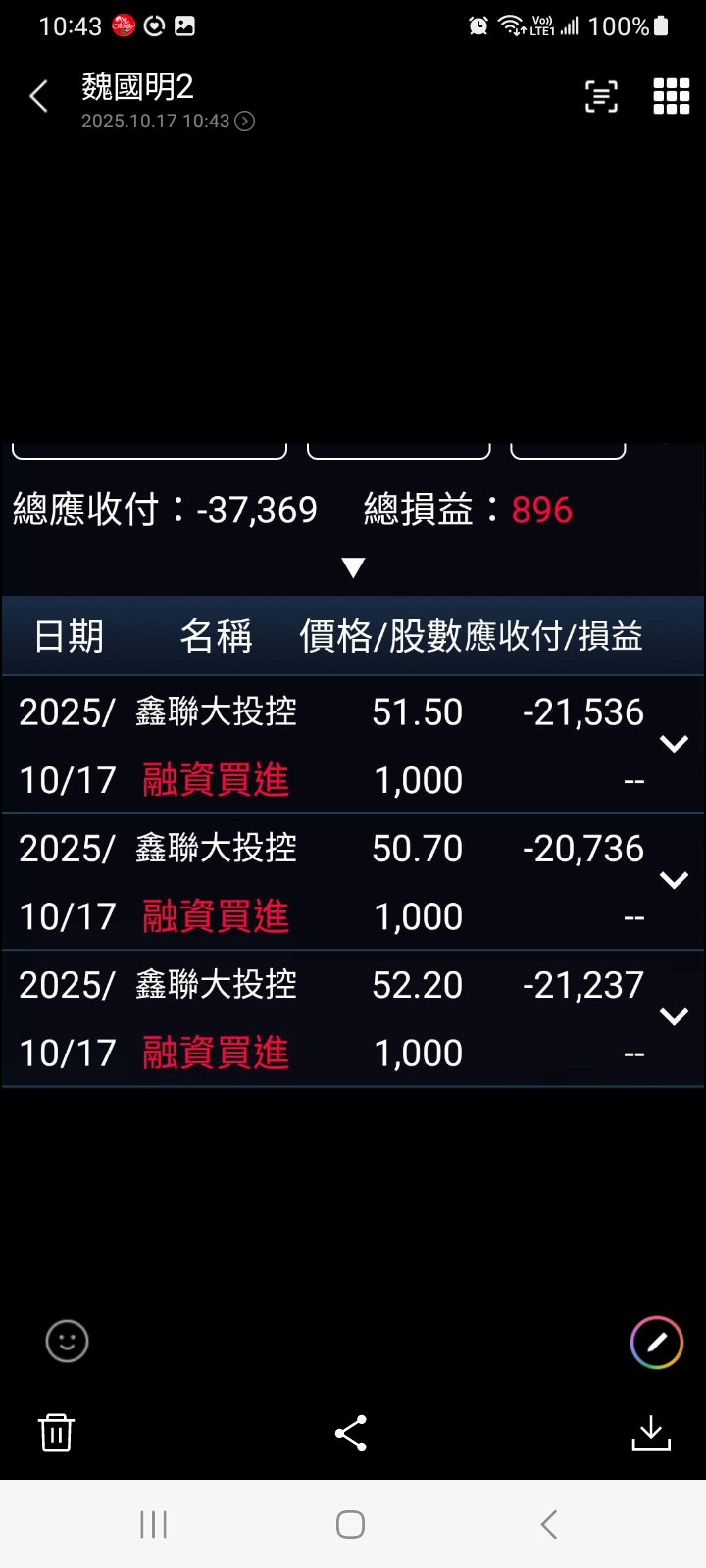Open the emoji sticker option
Screen dimensions: 706x1568
click(68, 1342)
